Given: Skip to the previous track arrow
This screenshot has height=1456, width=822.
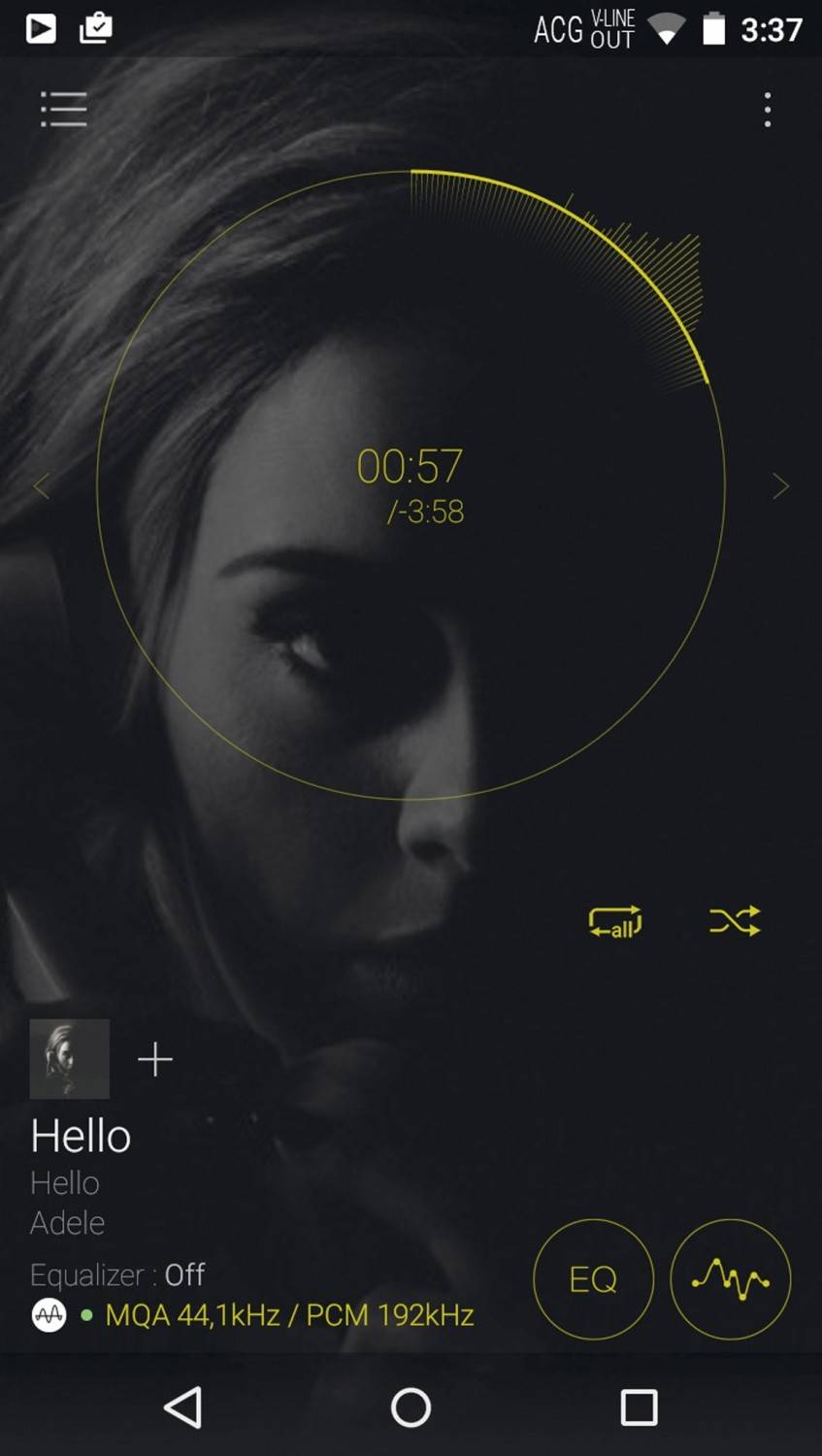Looking at the screenshot, I should point(42,486).
